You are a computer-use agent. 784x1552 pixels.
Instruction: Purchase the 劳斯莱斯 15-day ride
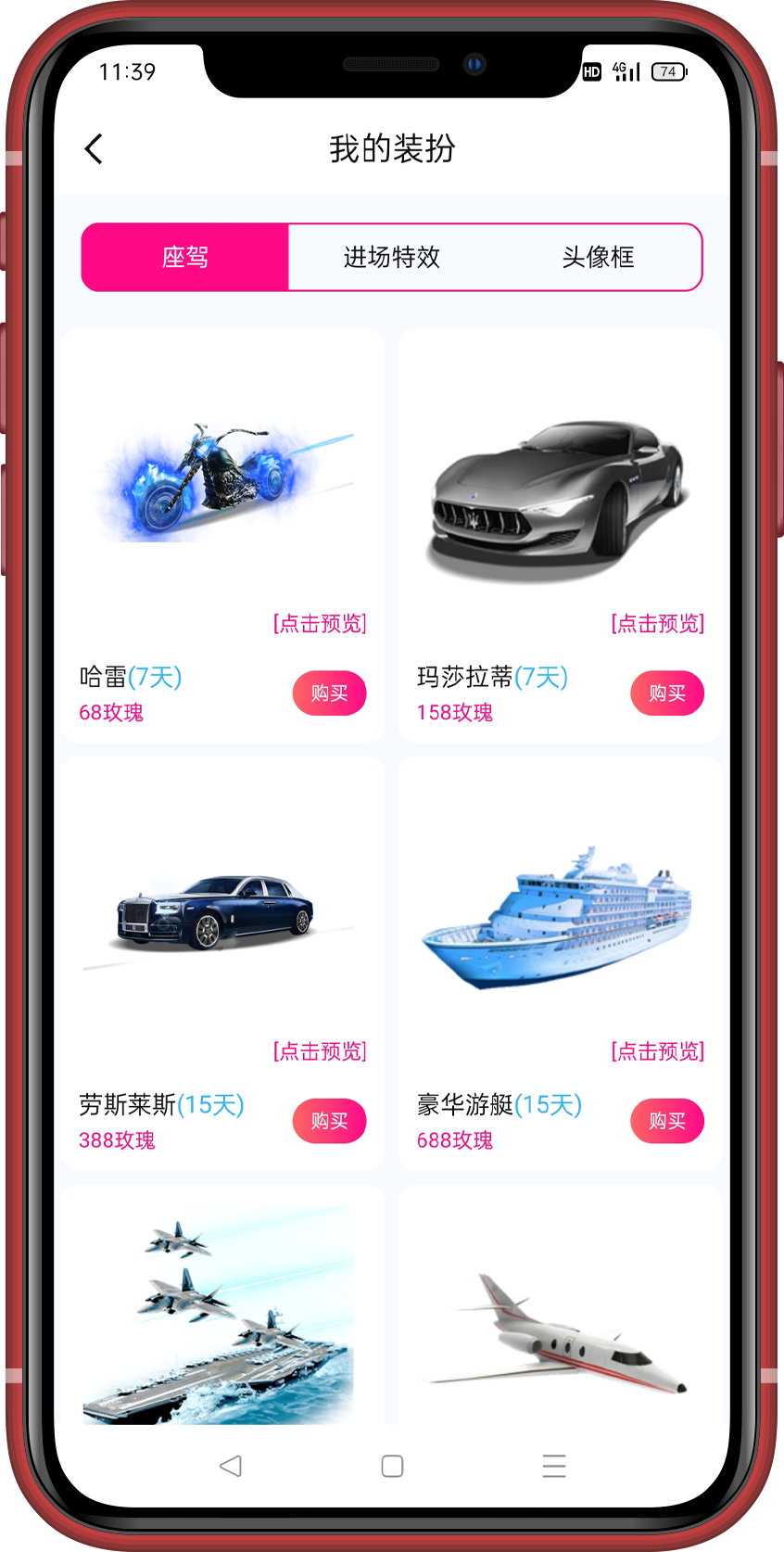click(x=329, y=1121)
